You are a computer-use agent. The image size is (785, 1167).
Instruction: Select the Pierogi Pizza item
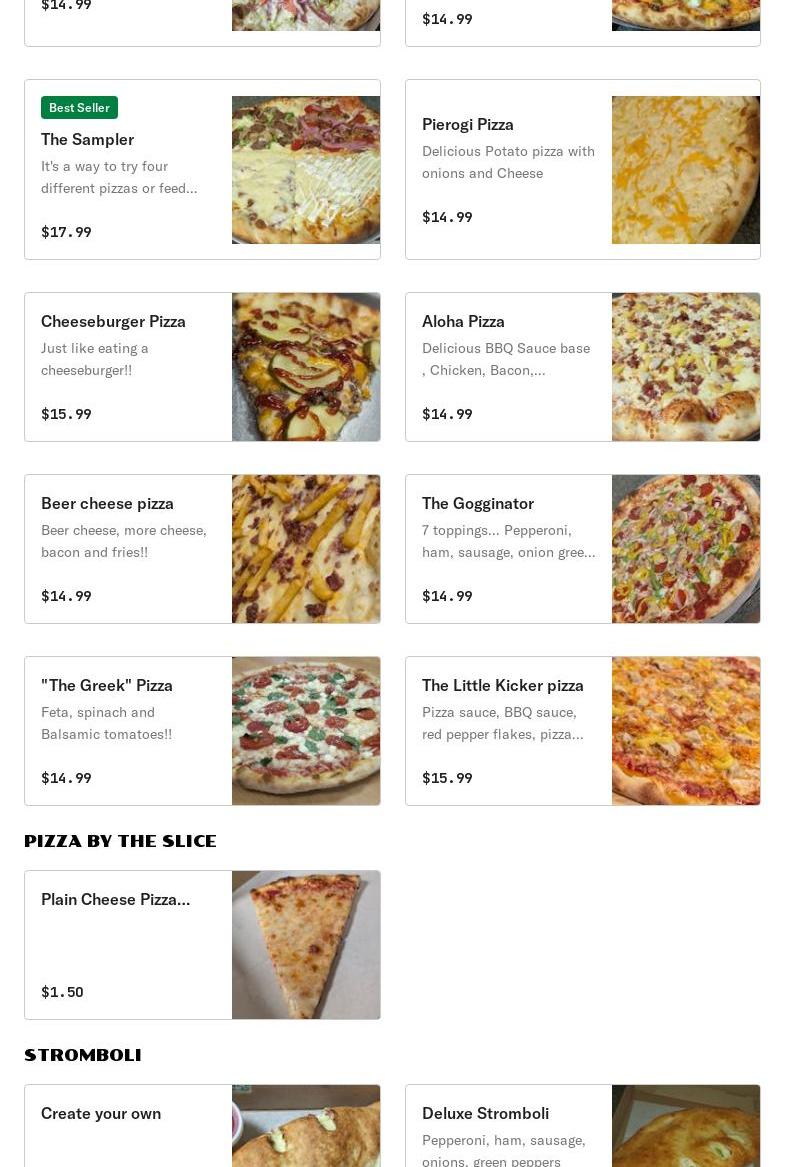(x=582, y=170)
